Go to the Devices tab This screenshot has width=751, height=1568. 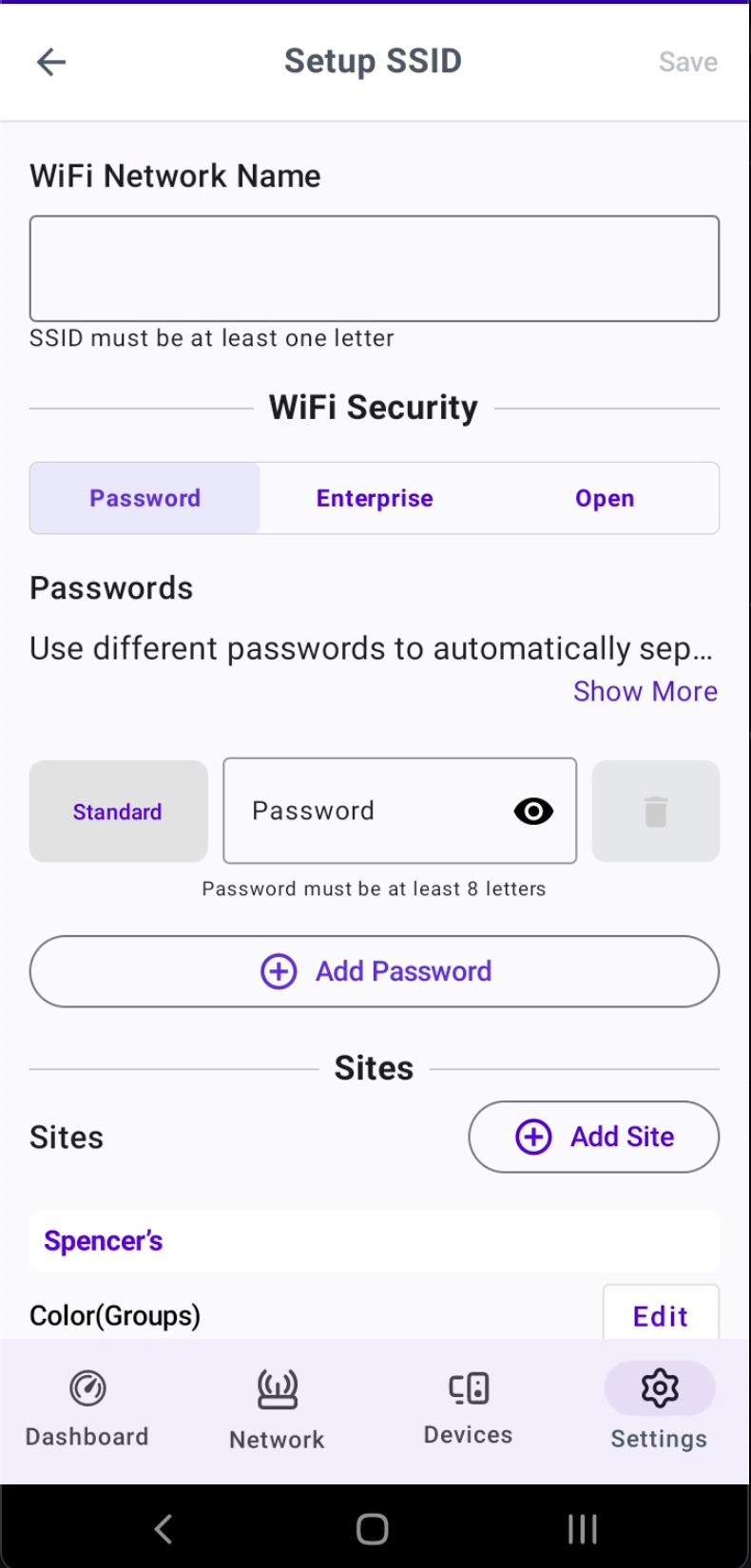coord(469,1408)
